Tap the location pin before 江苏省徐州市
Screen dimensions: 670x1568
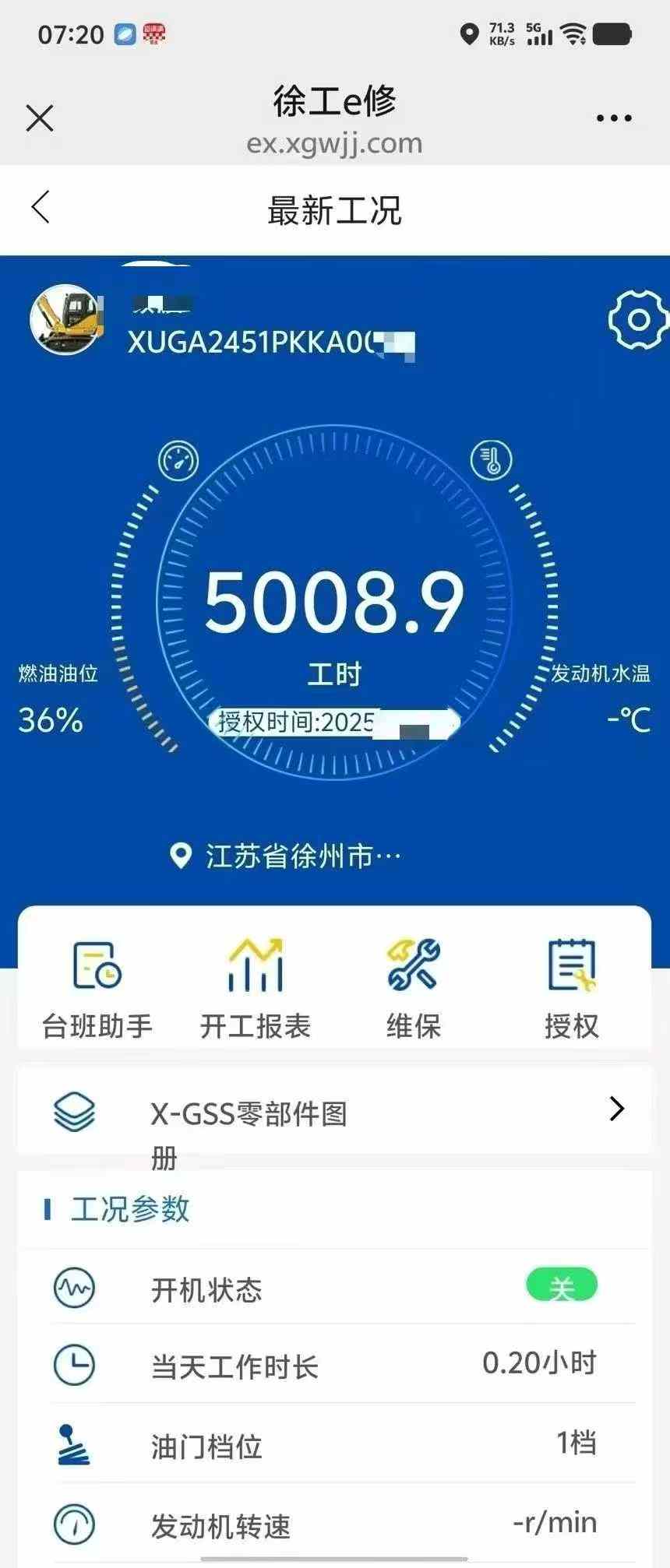pos(180,856)
